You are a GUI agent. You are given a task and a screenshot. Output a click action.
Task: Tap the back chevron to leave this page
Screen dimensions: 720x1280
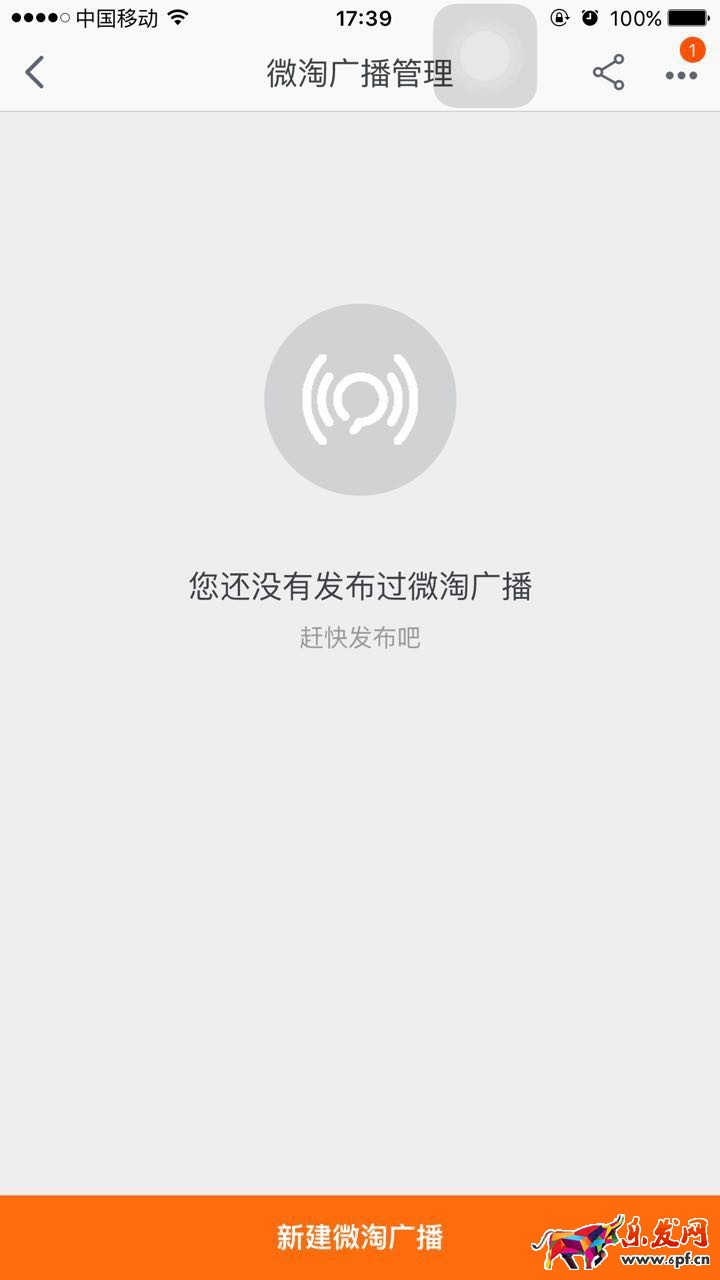coord(34,72)
